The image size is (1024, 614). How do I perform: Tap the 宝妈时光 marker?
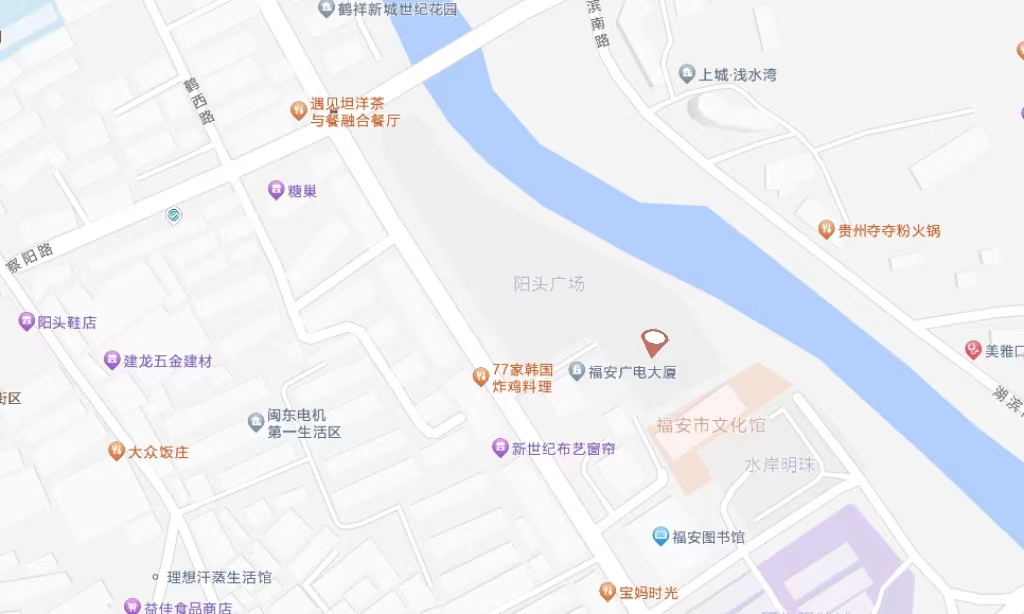point(607,592)
